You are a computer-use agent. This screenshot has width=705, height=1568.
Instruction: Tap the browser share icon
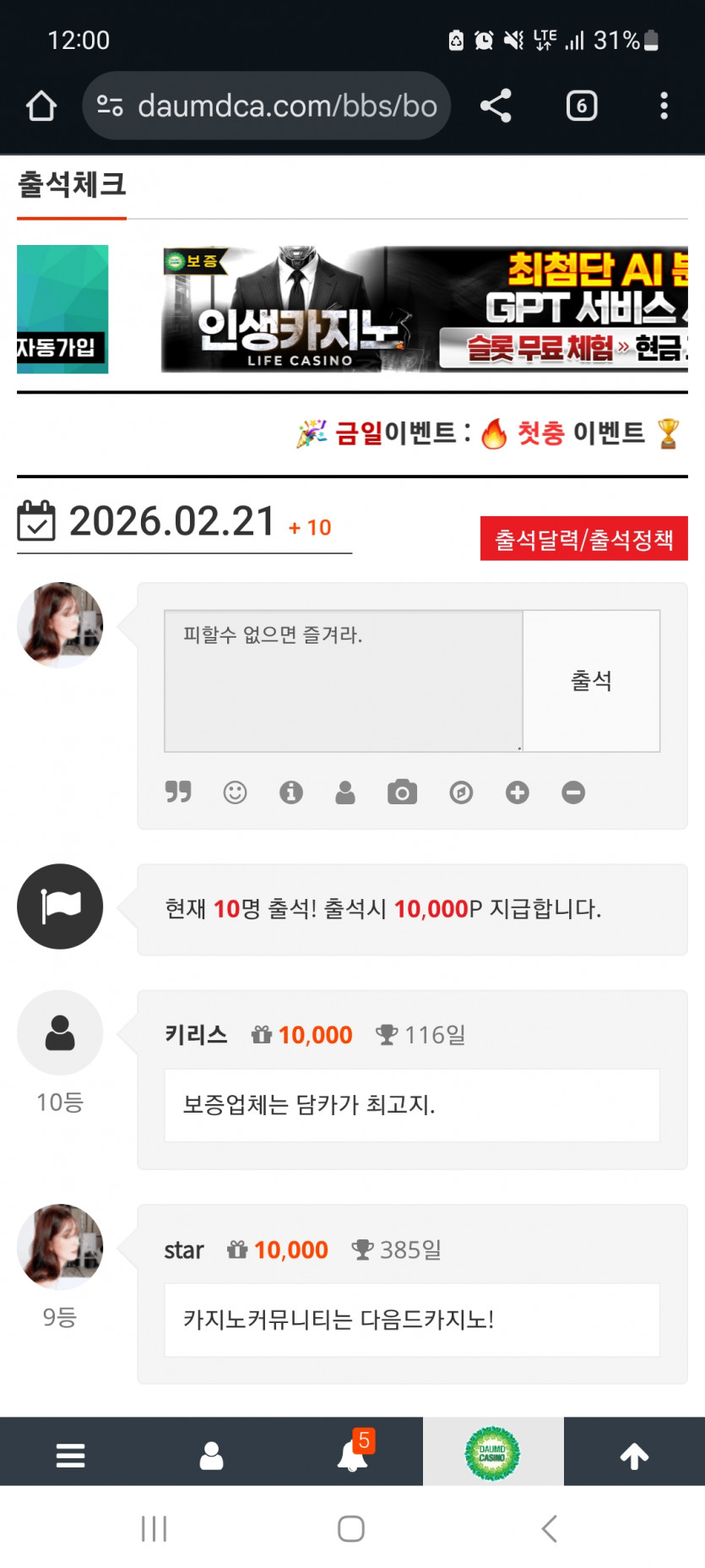pyautogui.click(x=496, y=106)
